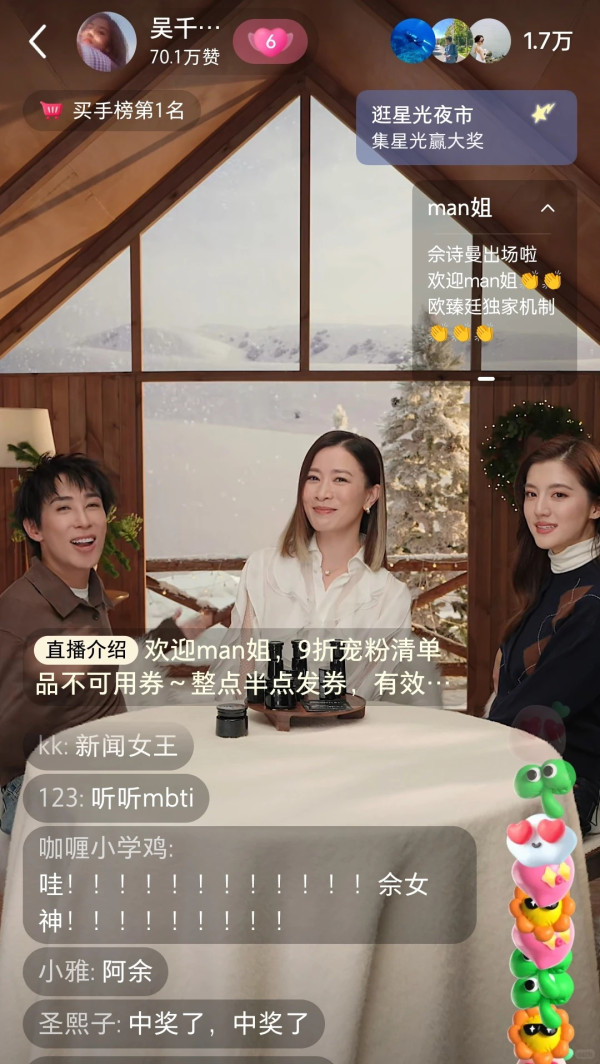
Task: Open the 直播介绍 live introduction
Action: (x=87, y=649)
